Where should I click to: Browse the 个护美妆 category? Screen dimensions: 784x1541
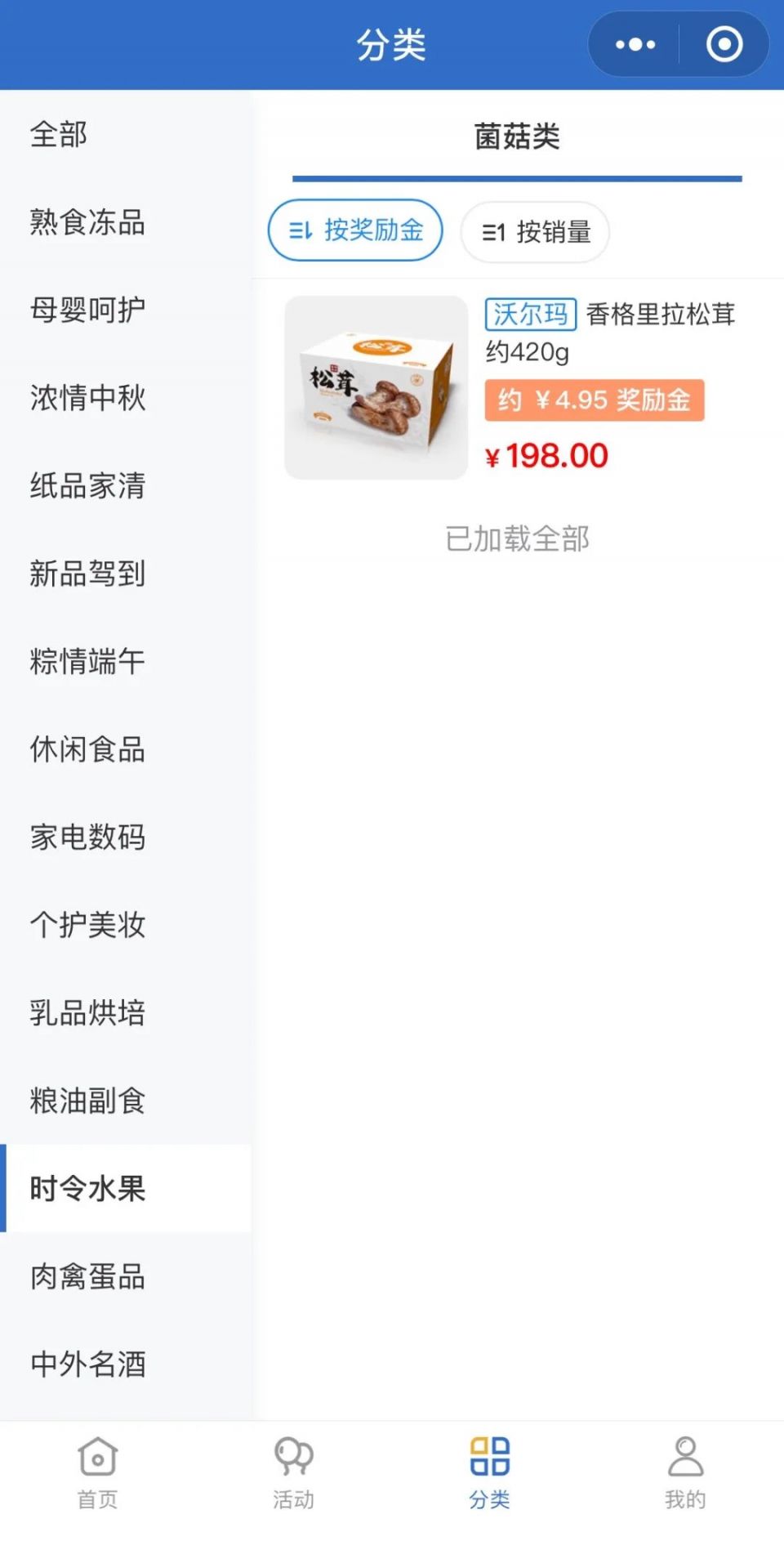click(87, 925)
